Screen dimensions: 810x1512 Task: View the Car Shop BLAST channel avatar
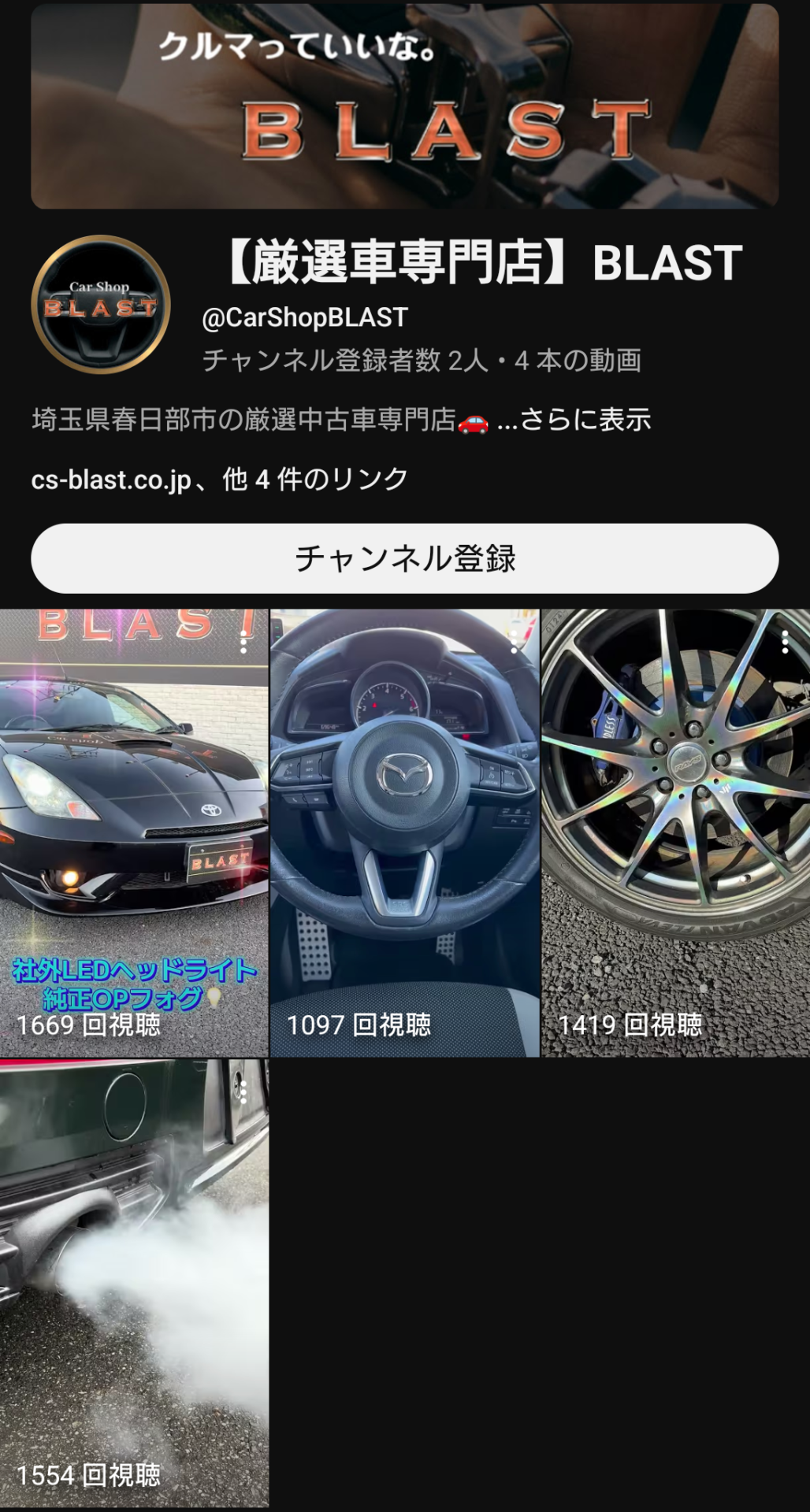(x=100, y=305)
